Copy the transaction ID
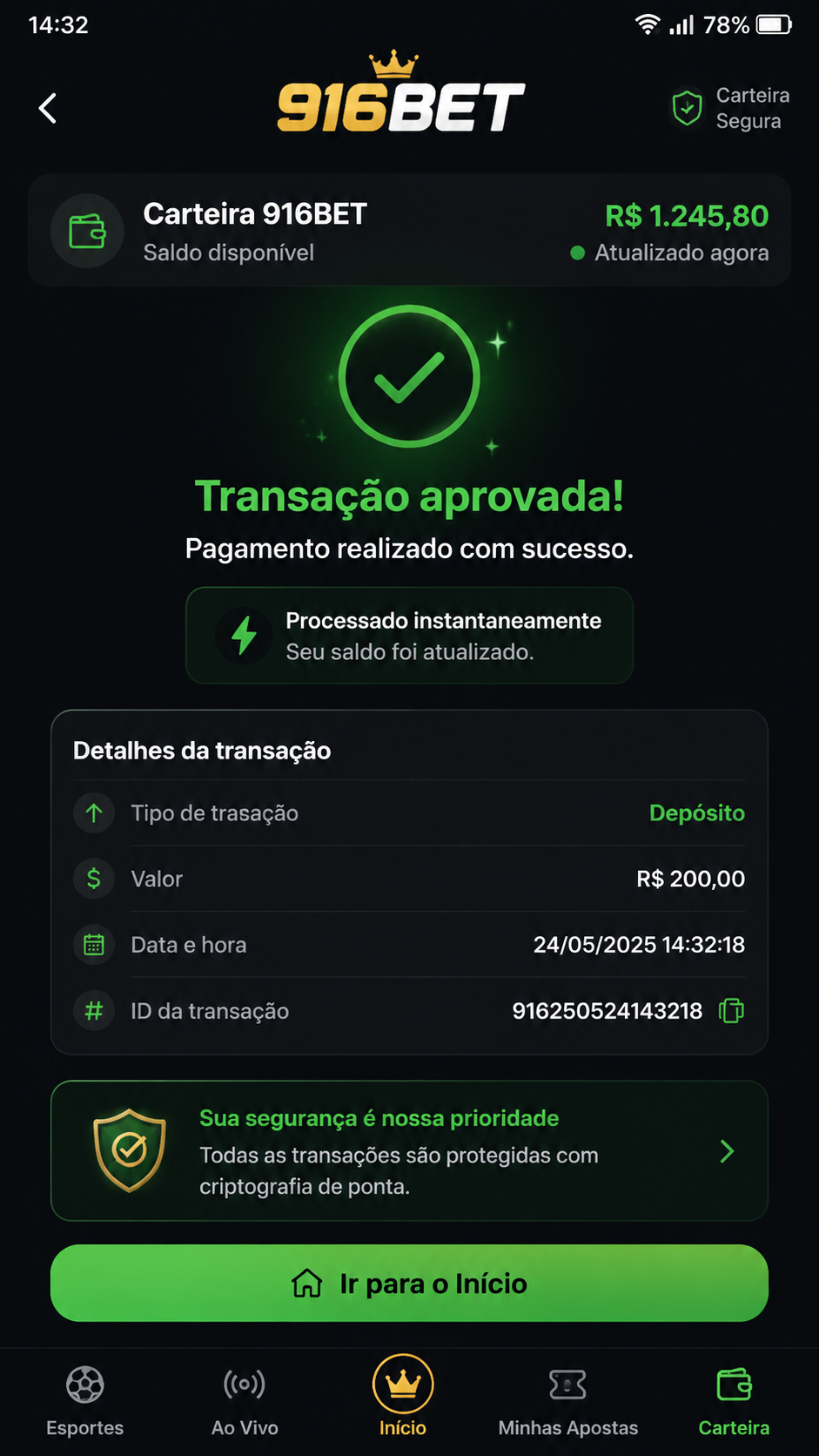 [x=731, y=1011]
